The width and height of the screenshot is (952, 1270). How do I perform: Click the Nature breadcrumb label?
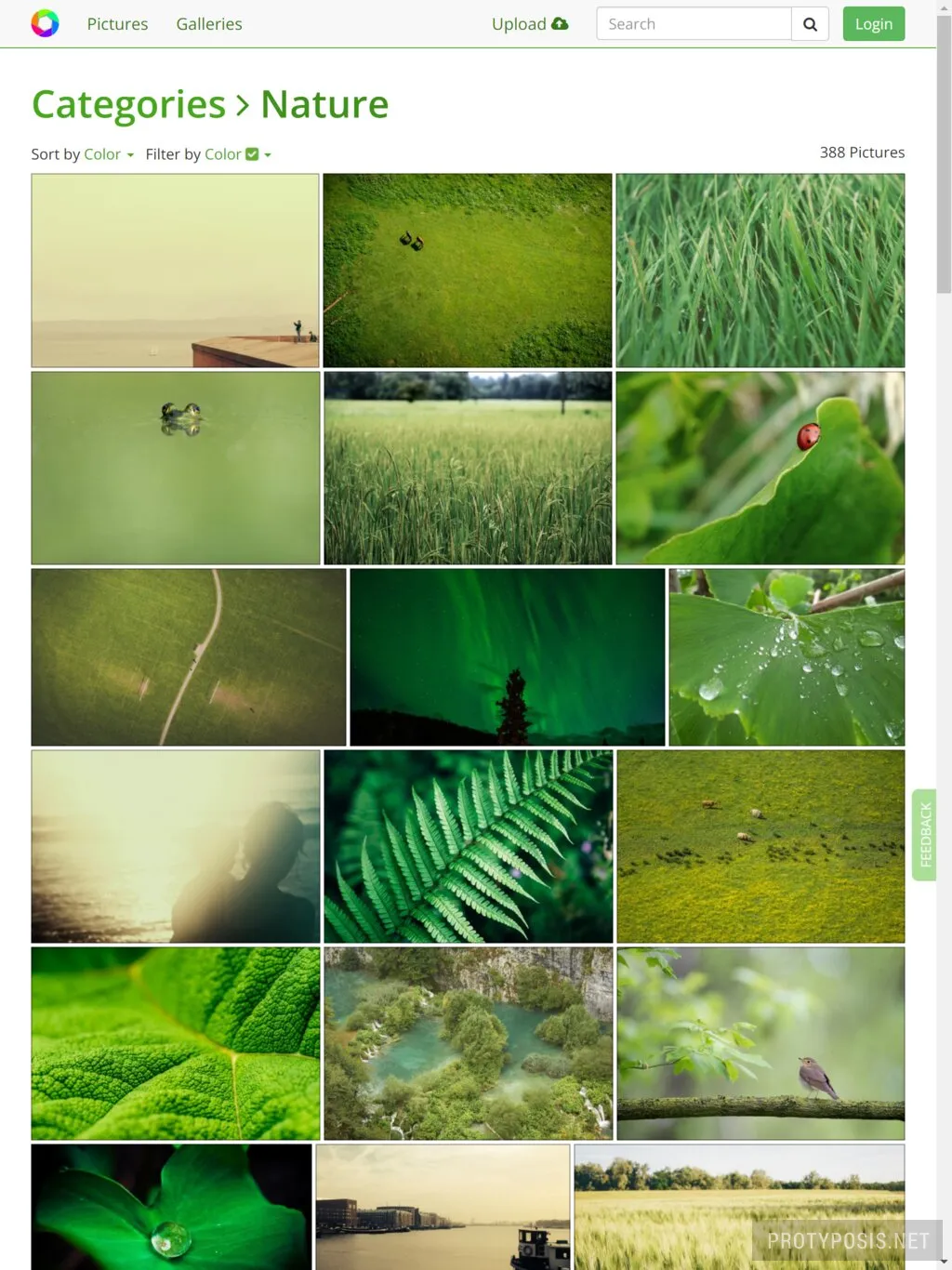click(x=324, y=103)
